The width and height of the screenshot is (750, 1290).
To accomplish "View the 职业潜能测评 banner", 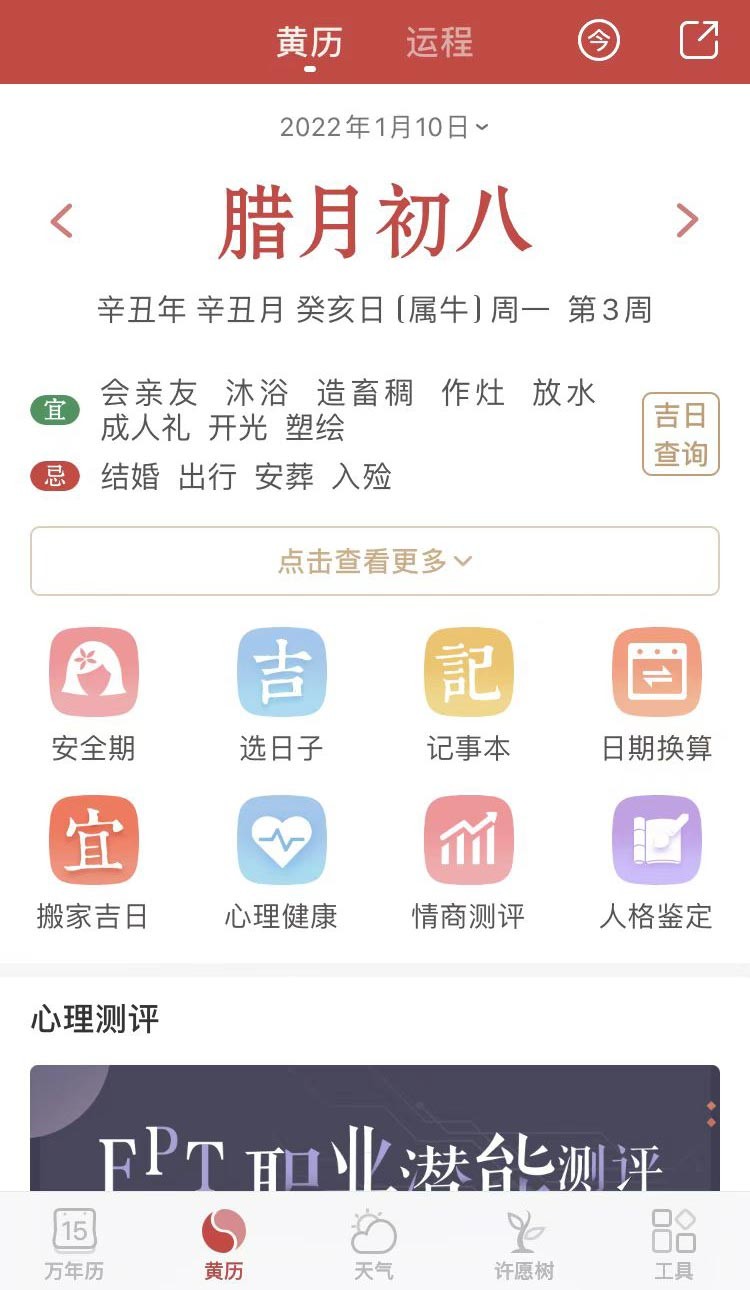I will tap(375, 1130).
